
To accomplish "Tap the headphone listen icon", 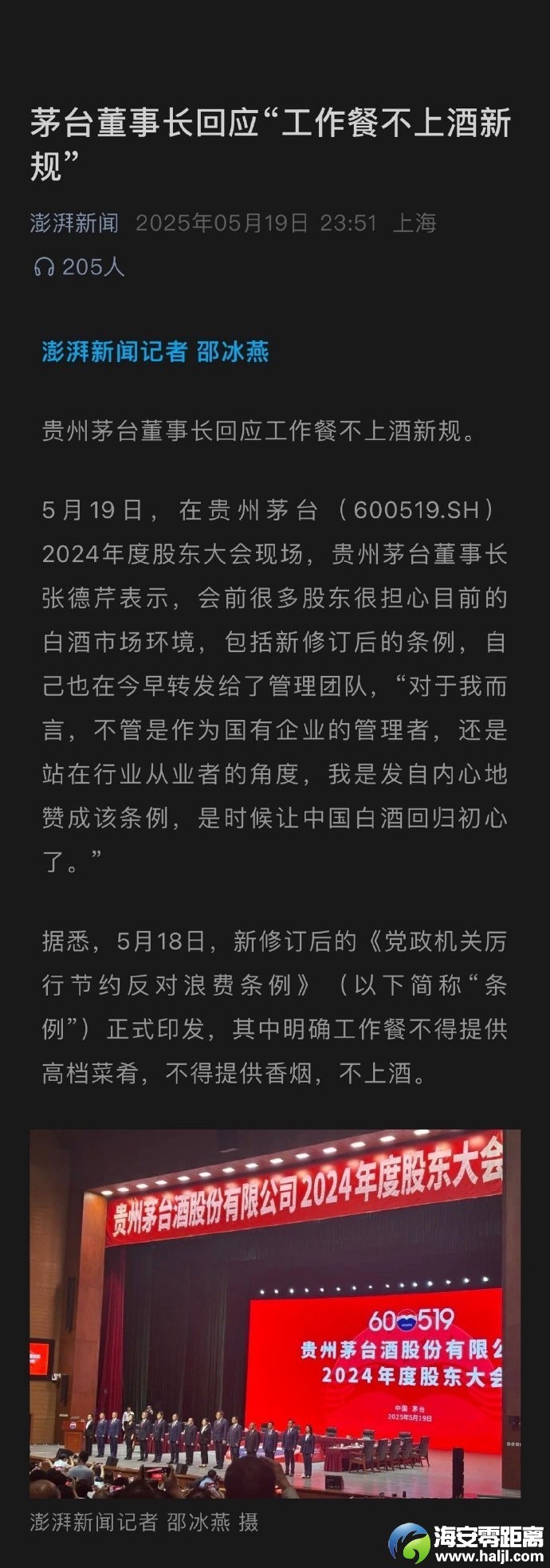I will point(43,267).
